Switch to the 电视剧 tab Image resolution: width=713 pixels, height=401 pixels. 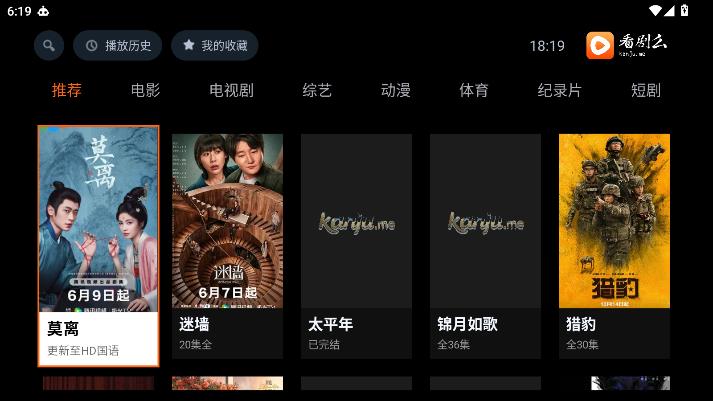231,90
